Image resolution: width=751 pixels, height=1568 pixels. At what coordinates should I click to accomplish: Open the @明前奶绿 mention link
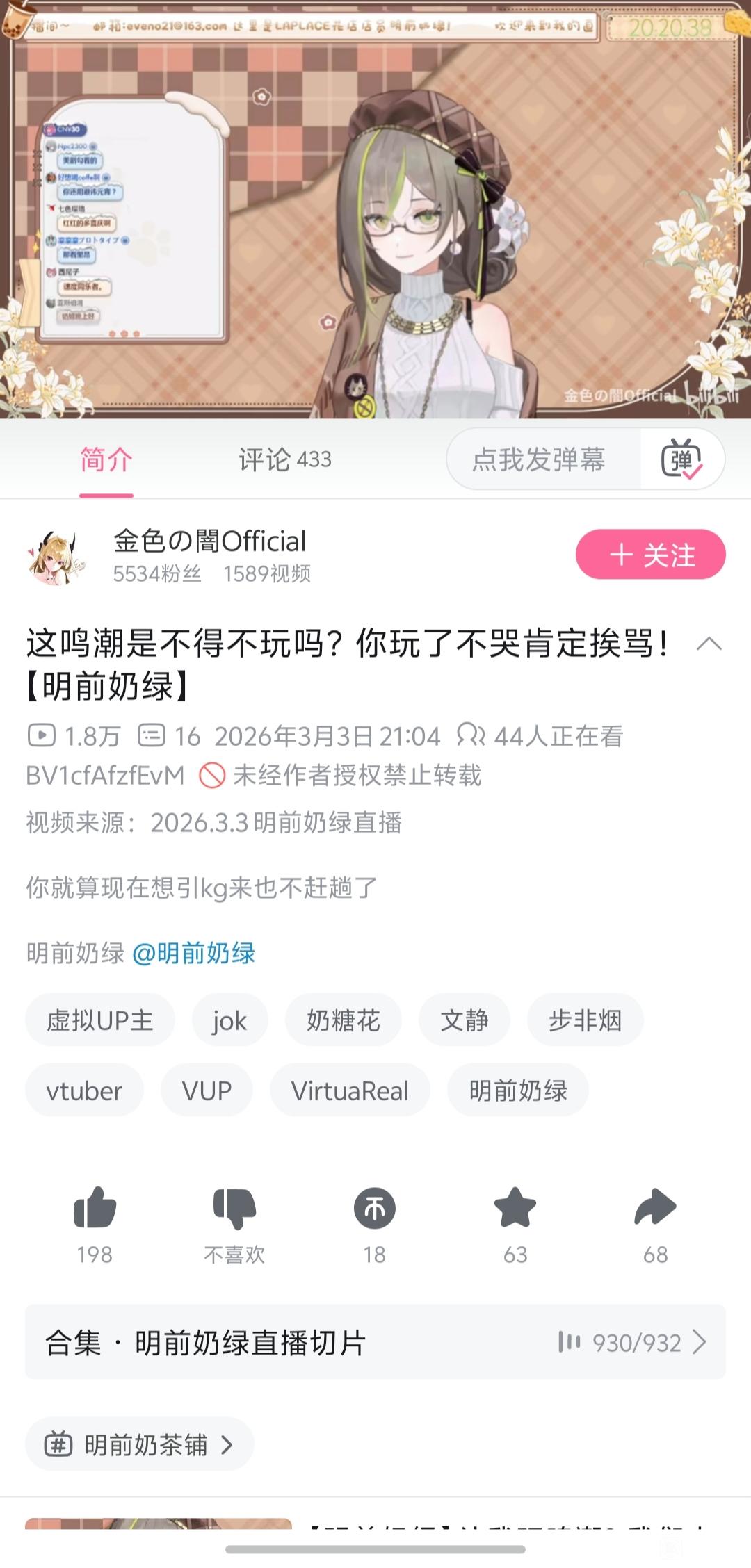[x=193, y=953]
